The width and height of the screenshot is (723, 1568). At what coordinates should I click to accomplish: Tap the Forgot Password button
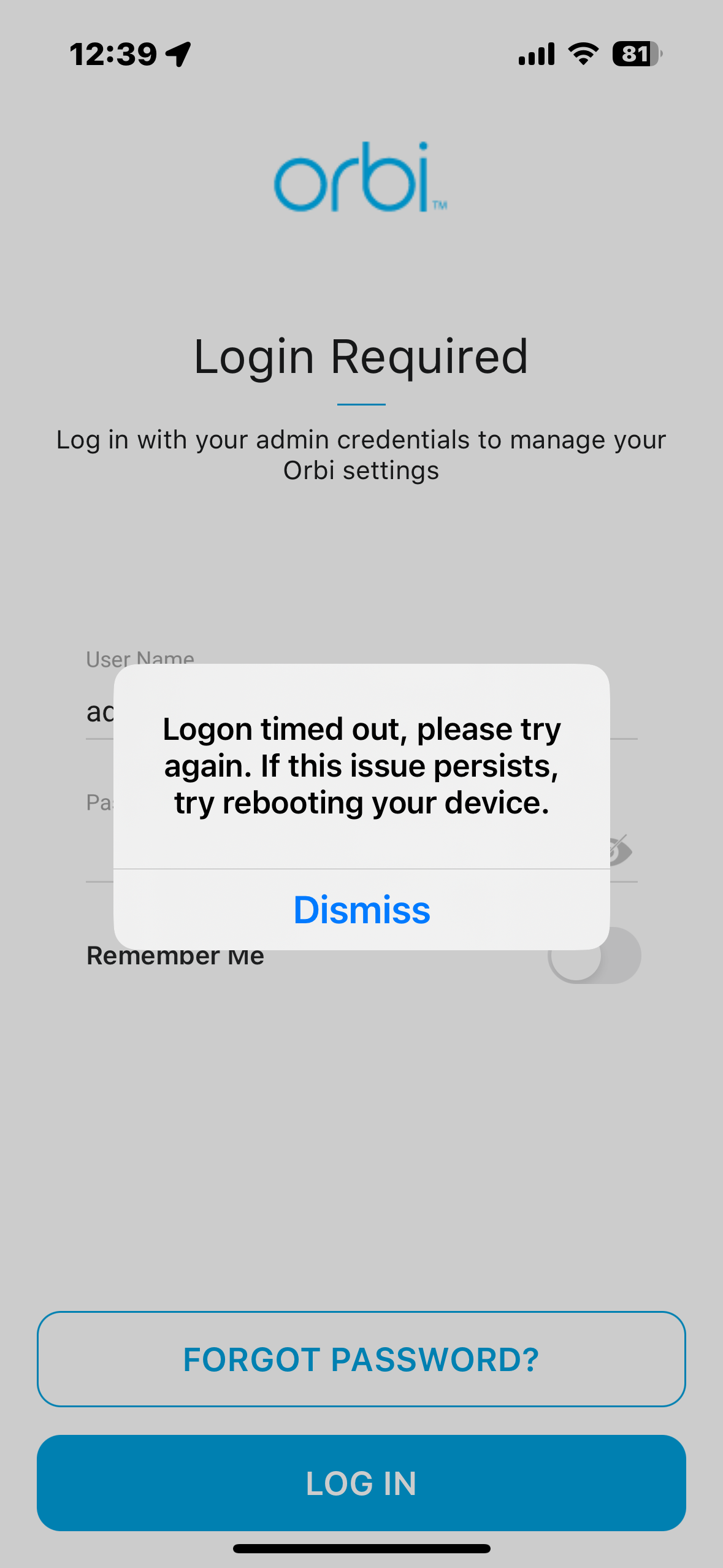[361, 1359]
